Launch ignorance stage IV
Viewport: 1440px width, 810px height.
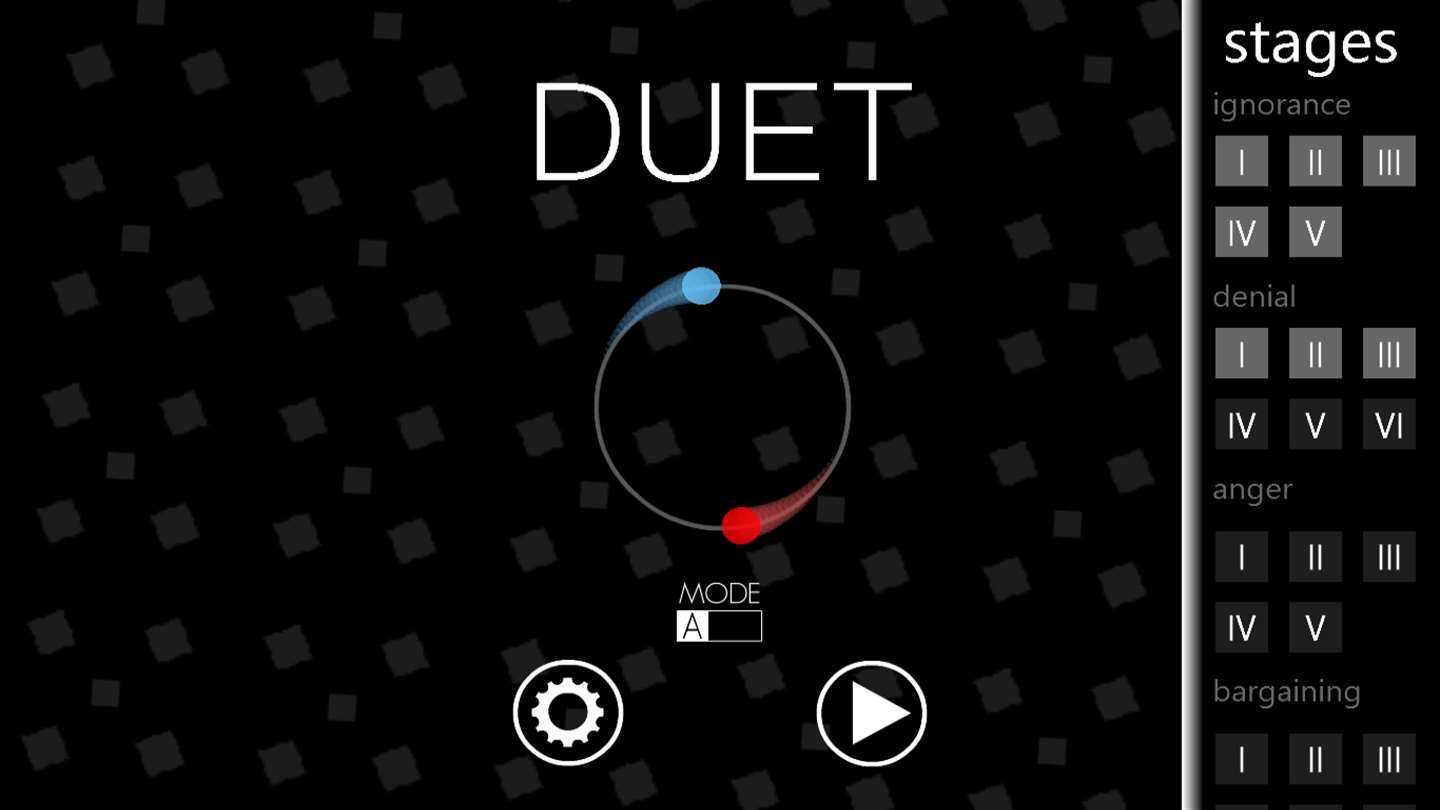click(x=1241, y=232)
